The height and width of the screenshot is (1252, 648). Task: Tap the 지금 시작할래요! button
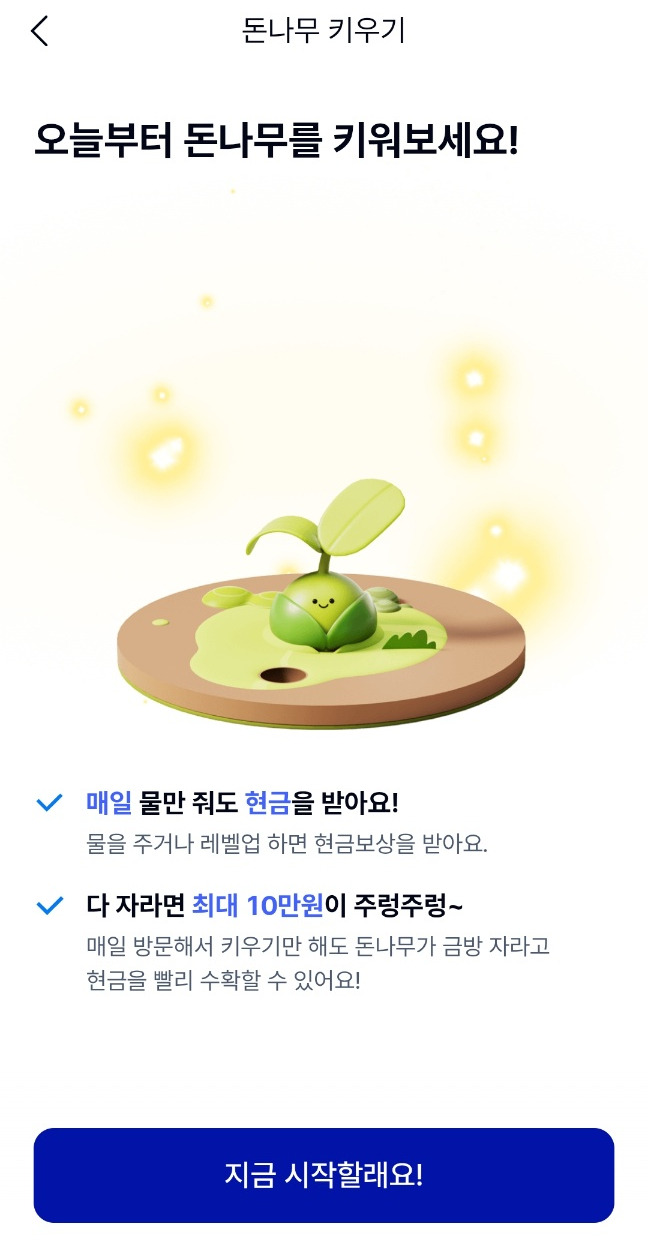pos(324,1175)
